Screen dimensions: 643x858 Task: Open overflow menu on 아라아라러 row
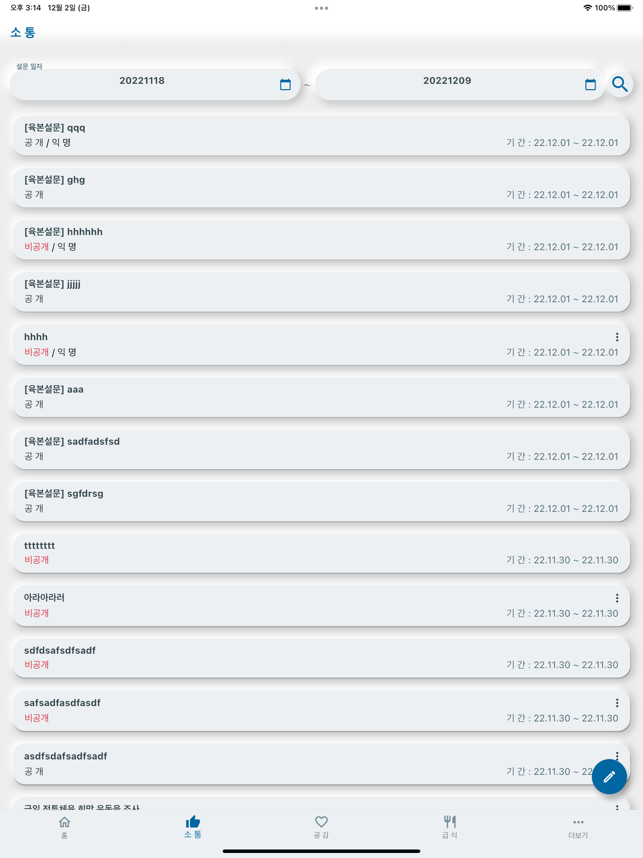click(x=617, y=598)
